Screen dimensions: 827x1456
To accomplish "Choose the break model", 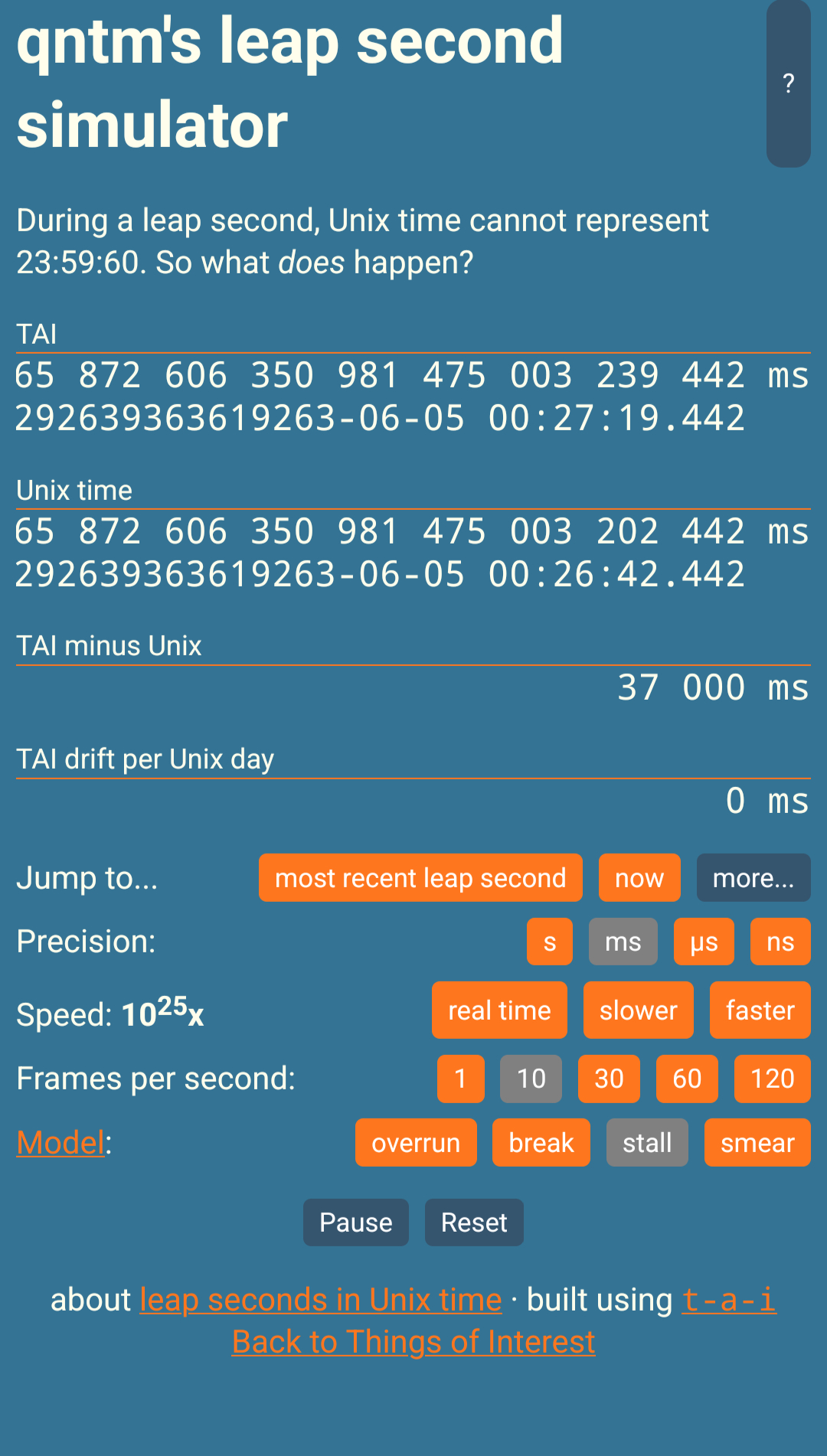I will point(541,1143).
